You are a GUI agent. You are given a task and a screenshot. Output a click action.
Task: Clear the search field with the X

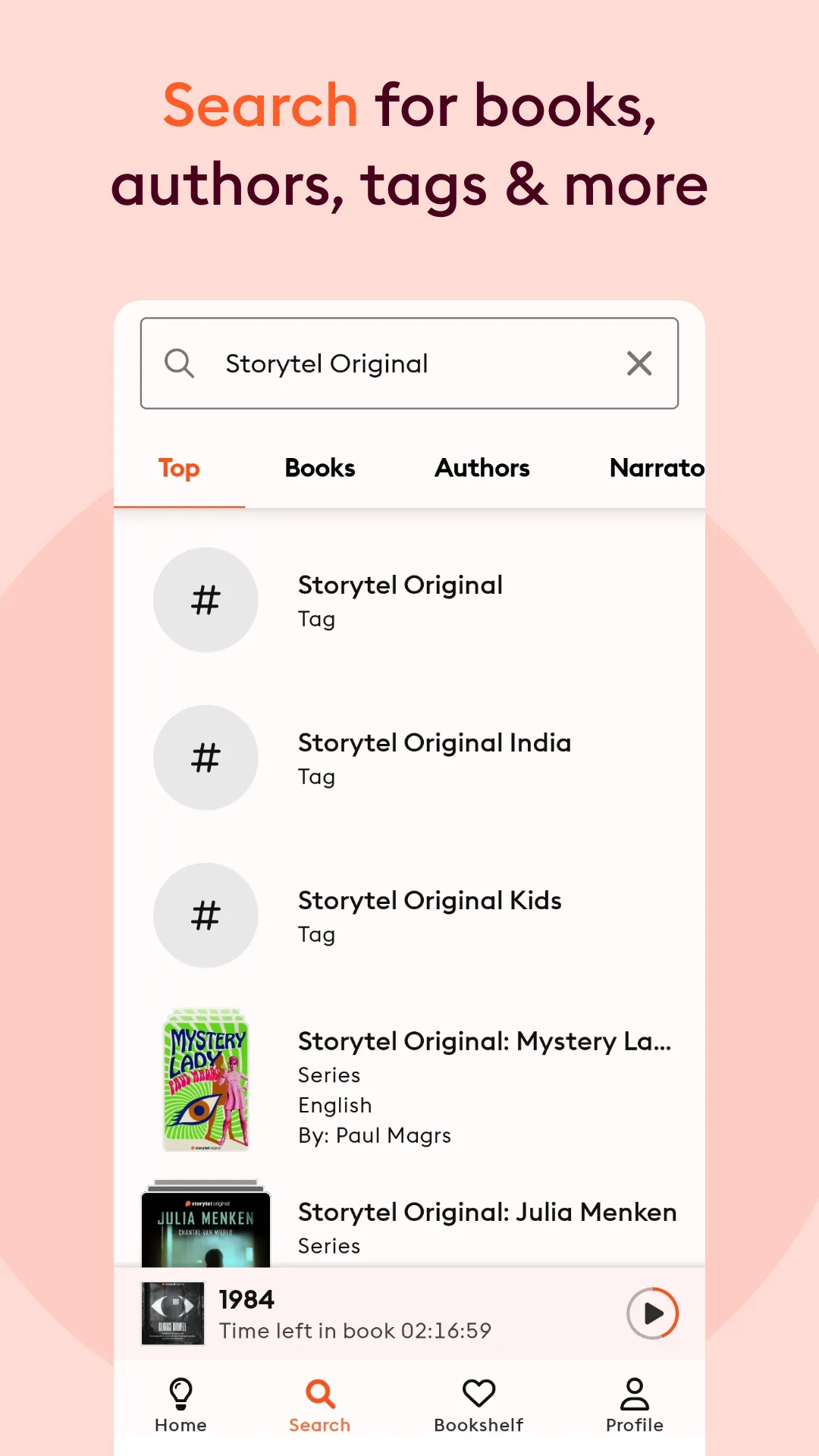click(x=639, y=363)
